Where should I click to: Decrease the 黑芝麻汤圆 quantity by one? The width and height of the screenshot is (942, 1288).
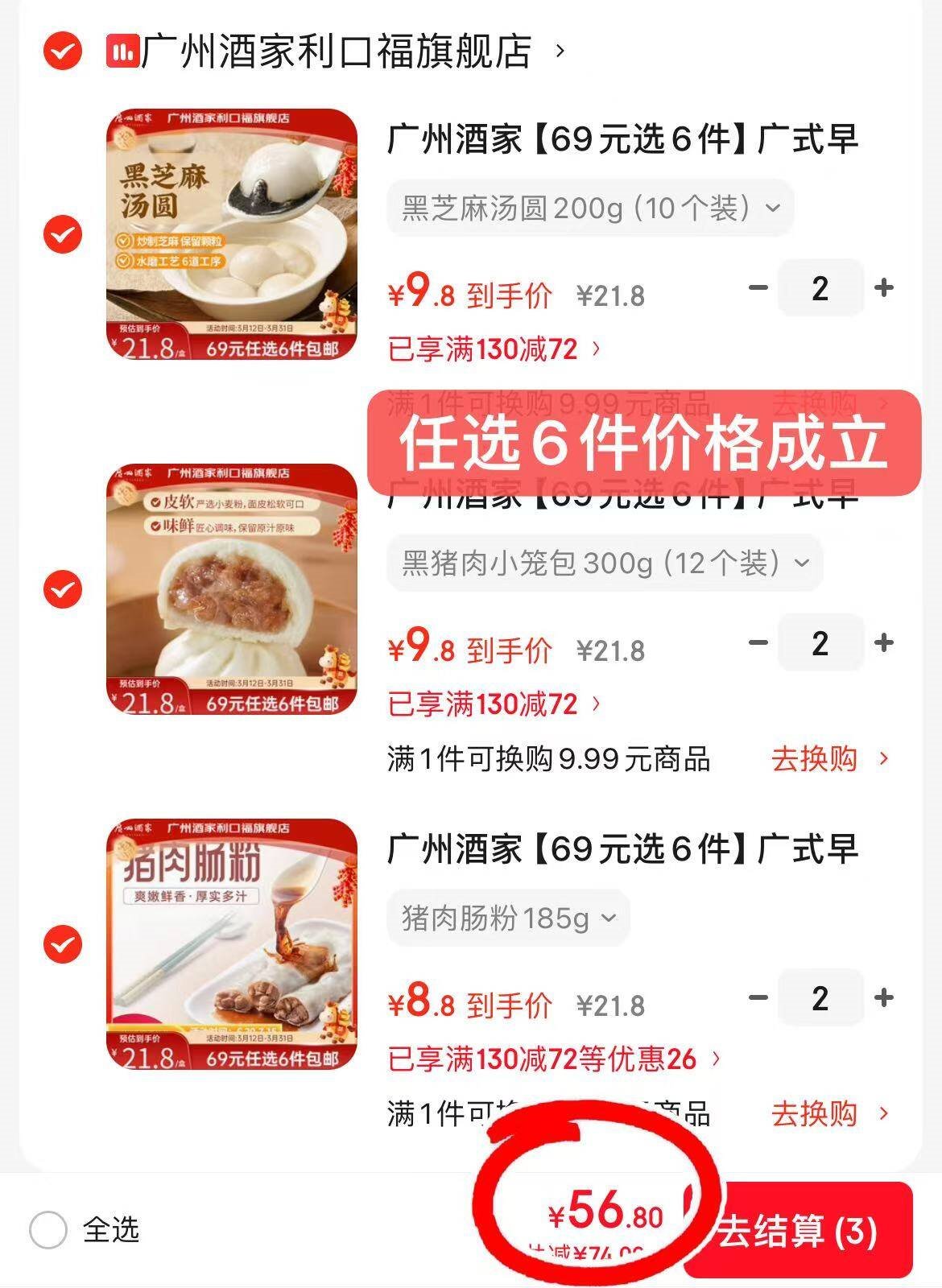pos(758,287)
